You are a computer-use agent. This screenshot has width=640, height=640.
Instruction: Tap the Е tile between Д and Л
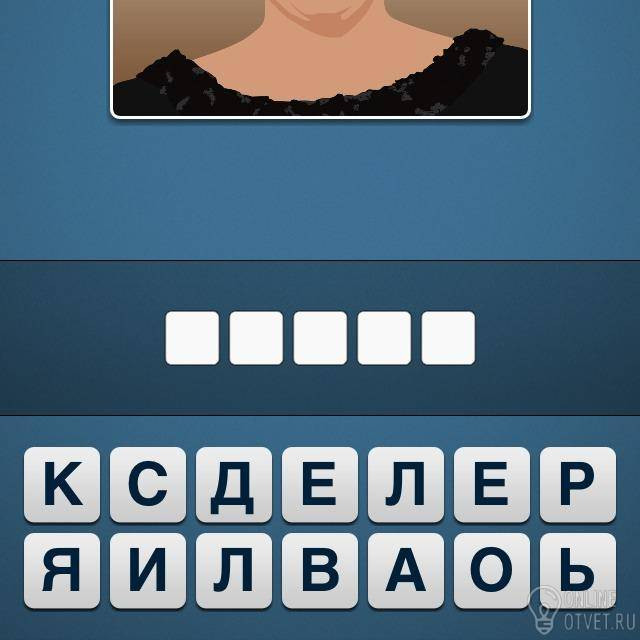pyautogui.click(x=320, y=485)
